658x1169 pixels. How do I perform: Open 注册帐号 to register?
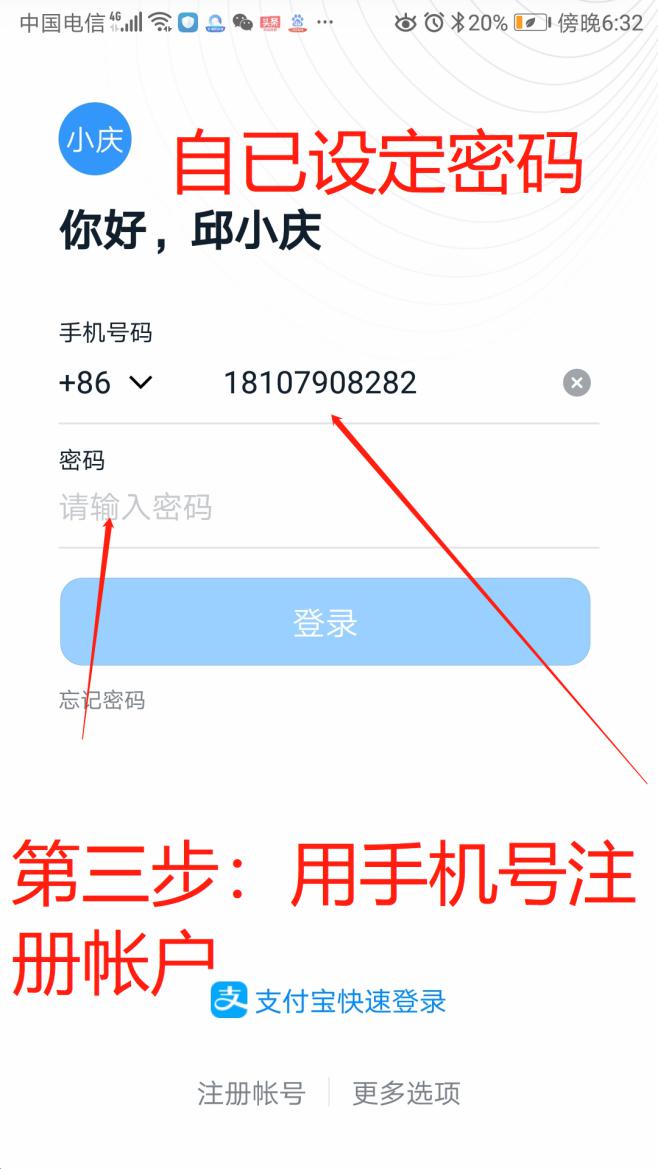[x=251, y=1093]
